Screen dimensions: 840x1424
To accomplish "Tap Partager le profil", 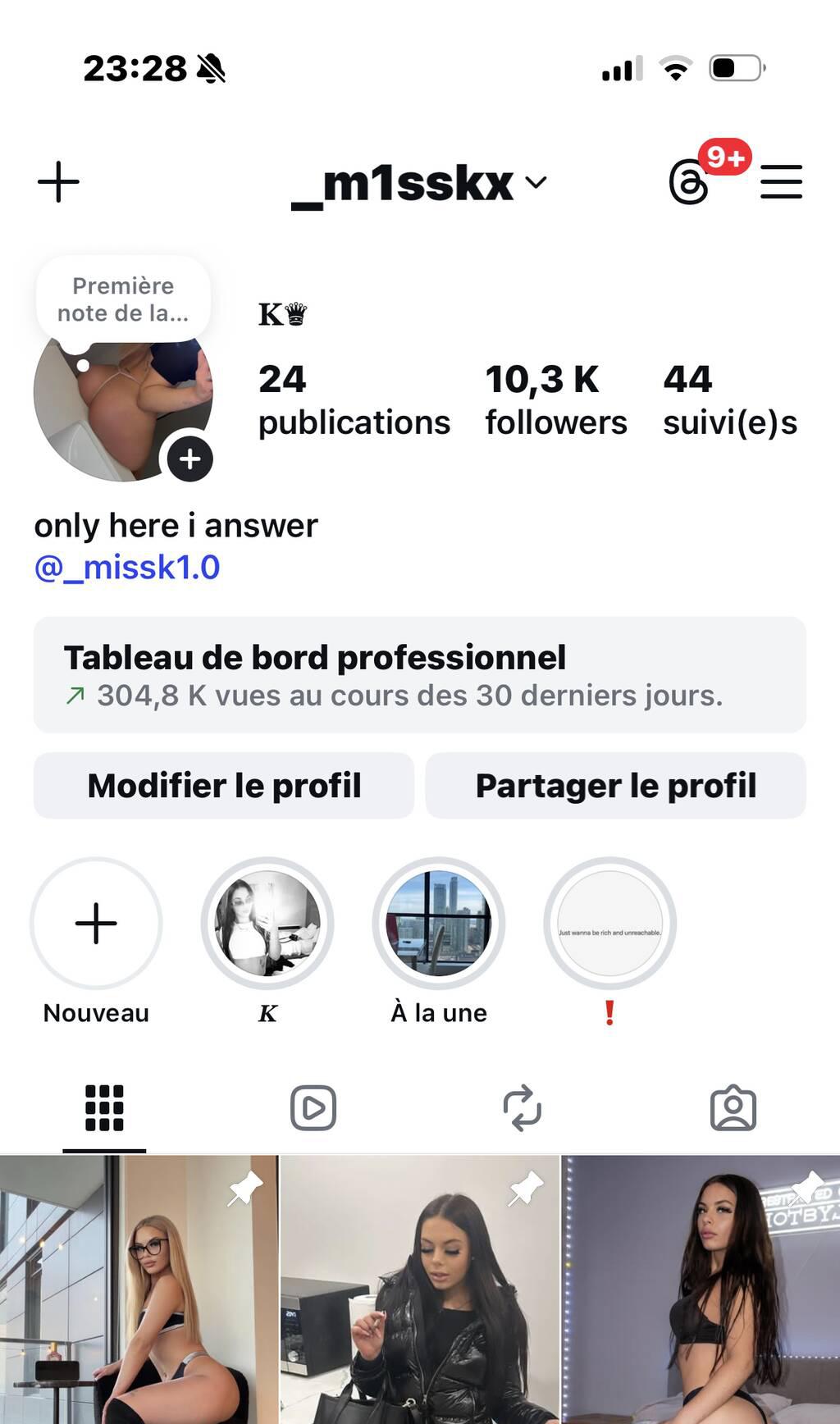I will (x=615, y=786).
